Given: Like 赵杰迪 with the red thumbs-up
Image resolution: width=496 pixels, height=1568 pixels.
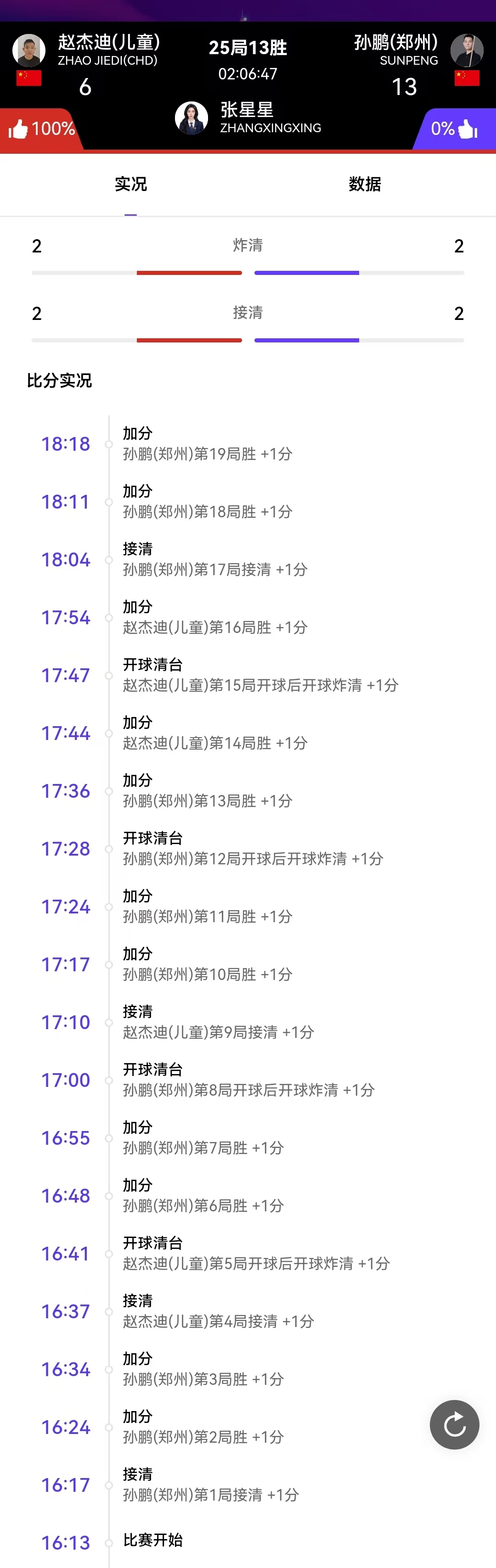Looking at the screenshot, I should pos(19,129).
